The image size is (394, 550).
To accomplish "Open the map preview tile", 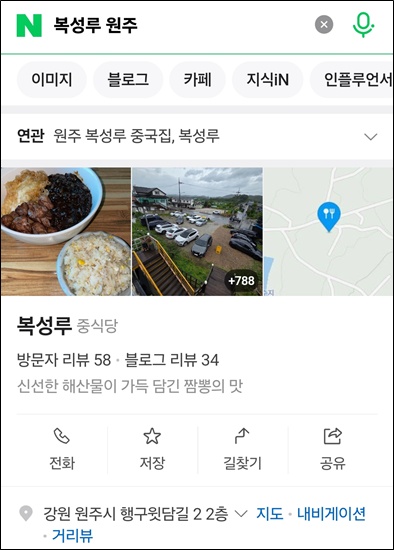I will 328,232.
